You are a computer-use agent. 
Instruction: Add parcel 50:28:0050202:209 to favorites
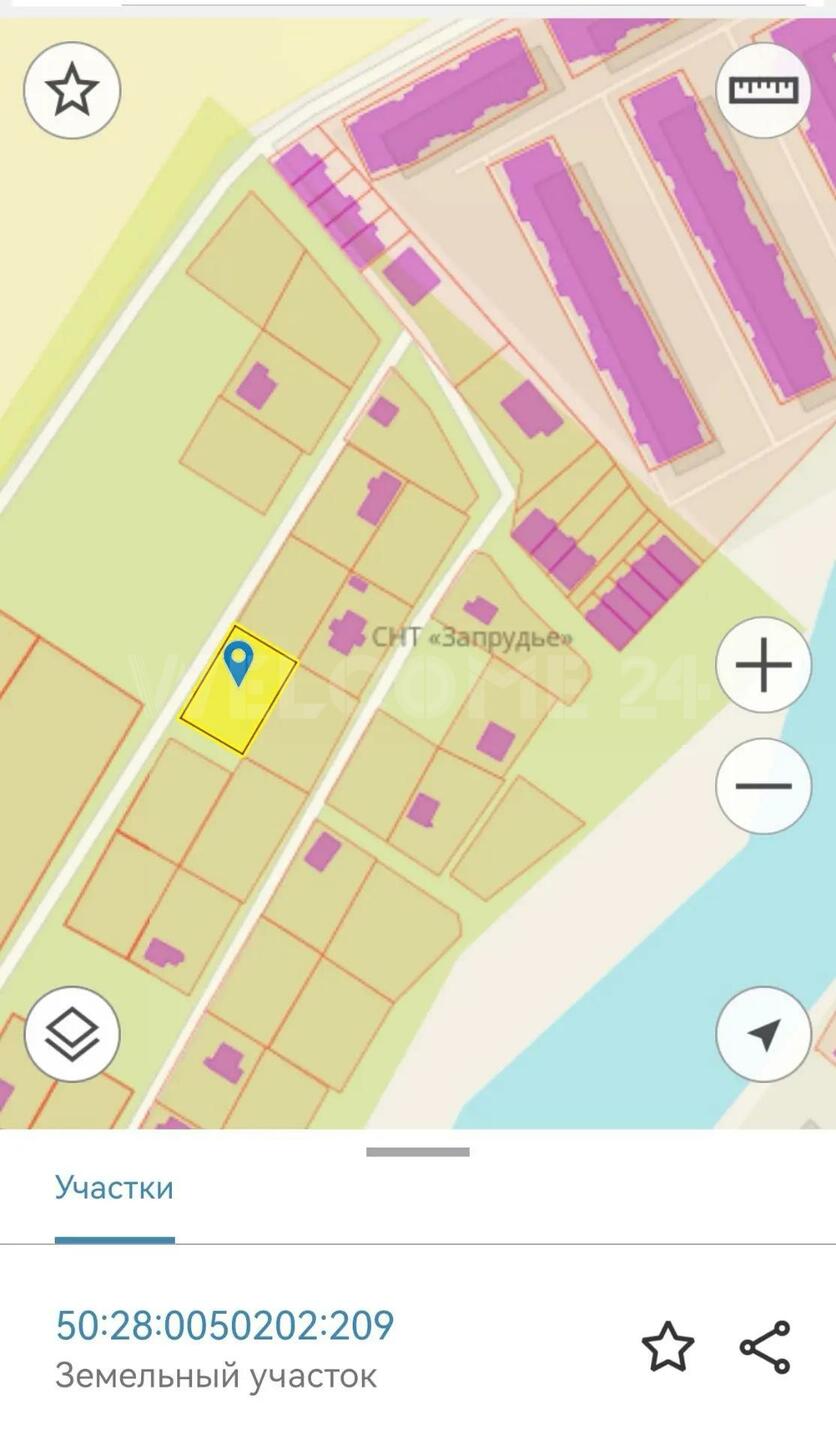(667, 1346)
